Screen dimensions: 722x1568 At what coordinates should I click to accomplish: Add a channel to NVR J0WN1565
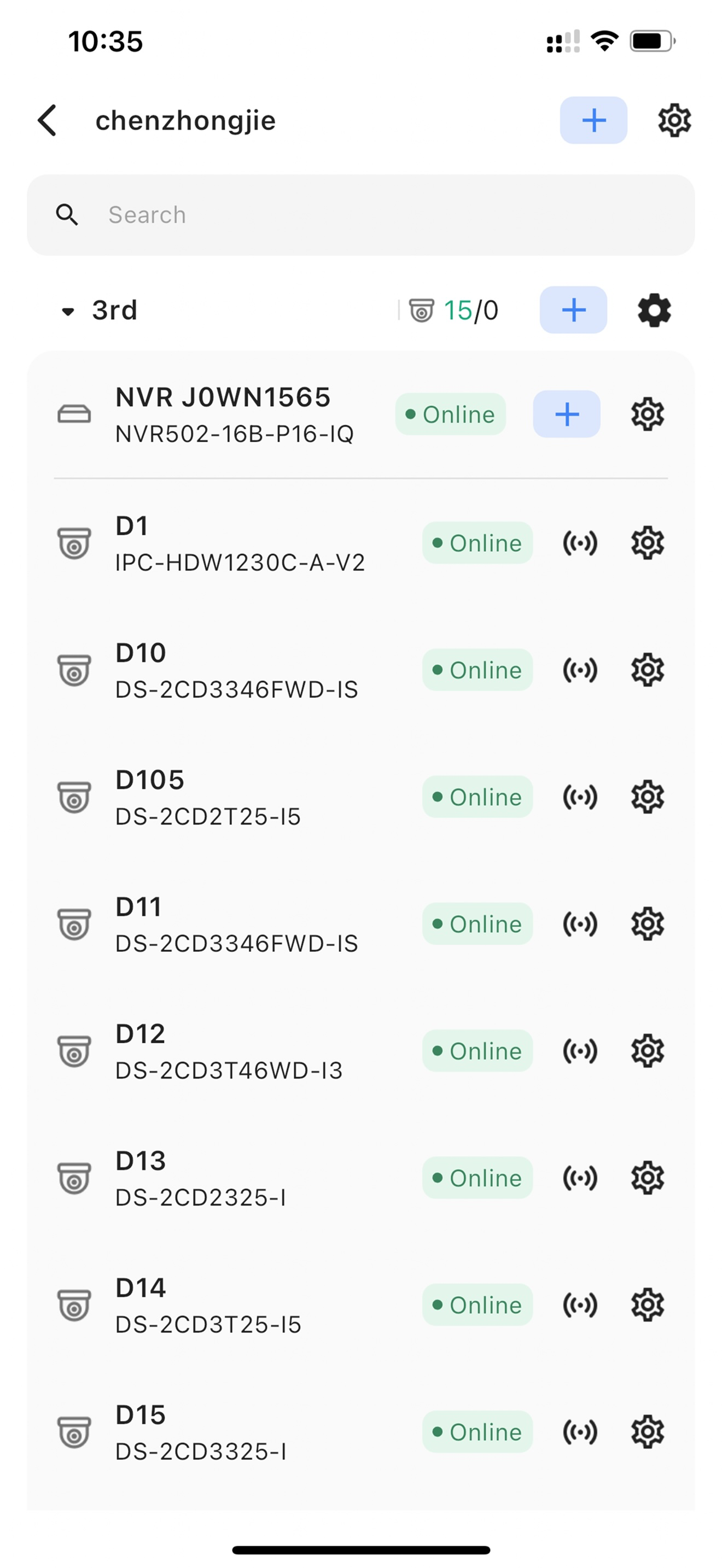point(567,414)
